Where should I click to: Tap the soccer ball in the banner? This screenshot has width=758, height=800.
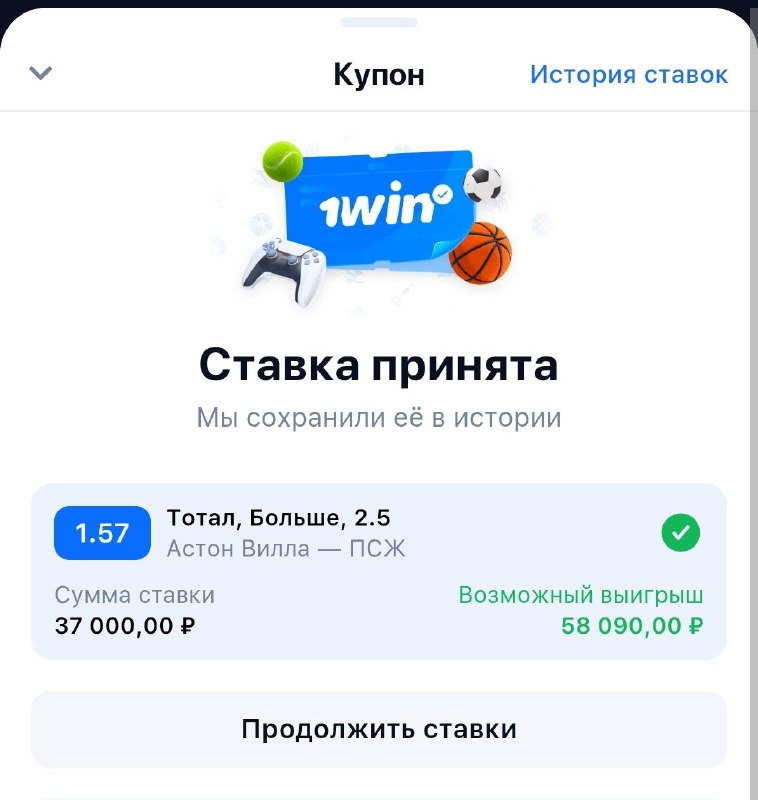tap(482, 186)
